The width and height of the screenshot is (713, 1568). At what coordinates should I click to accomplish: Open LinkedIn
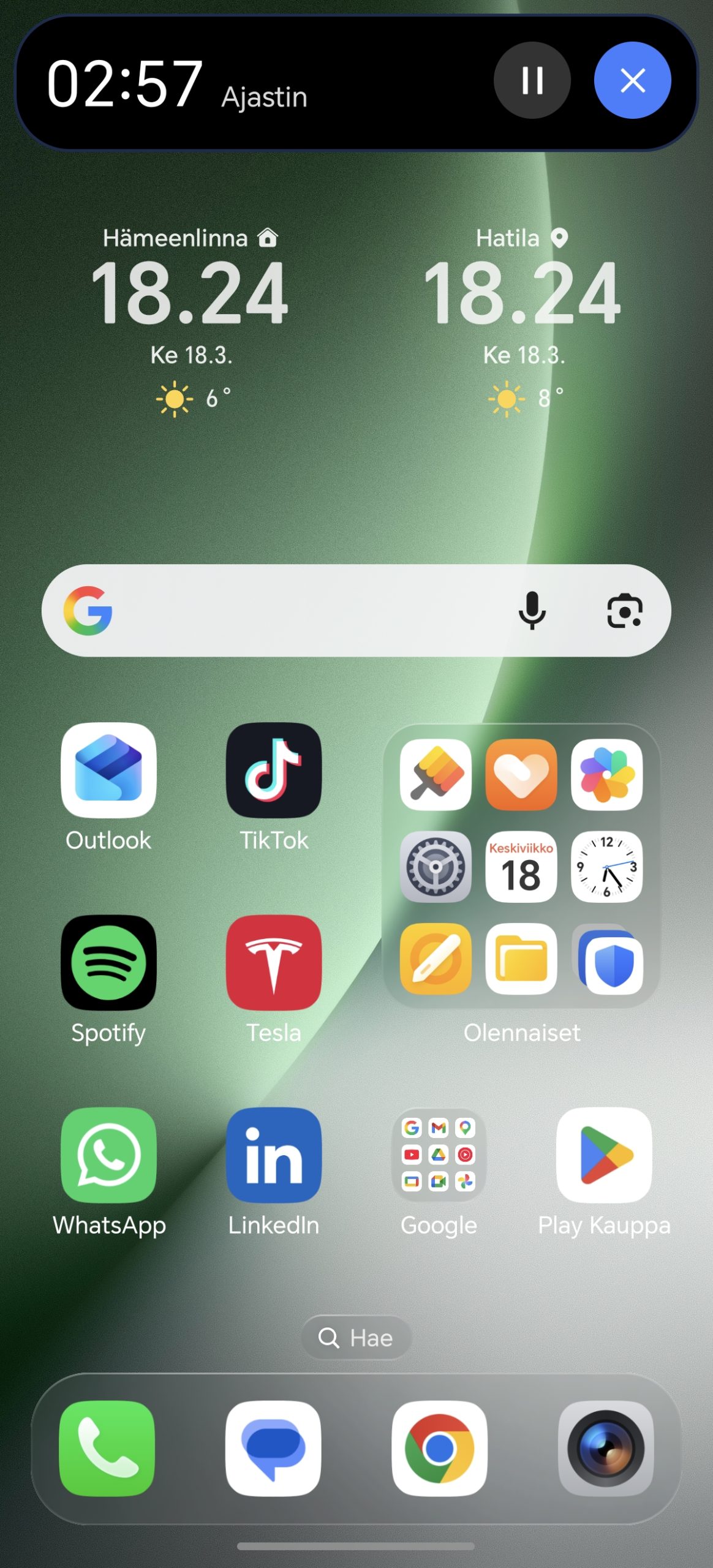pyautogui.click(x=274, y=1155)
